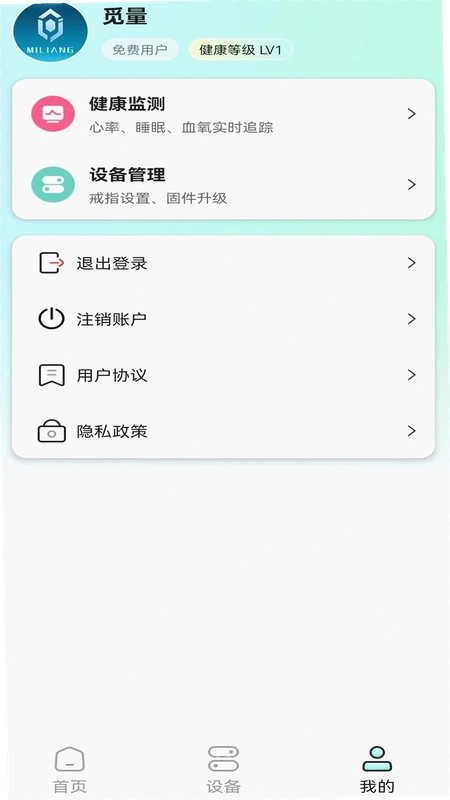Tap the MILIANG profile avatar
This screenshot has height=800, width=450.
[x=50, y=32]
